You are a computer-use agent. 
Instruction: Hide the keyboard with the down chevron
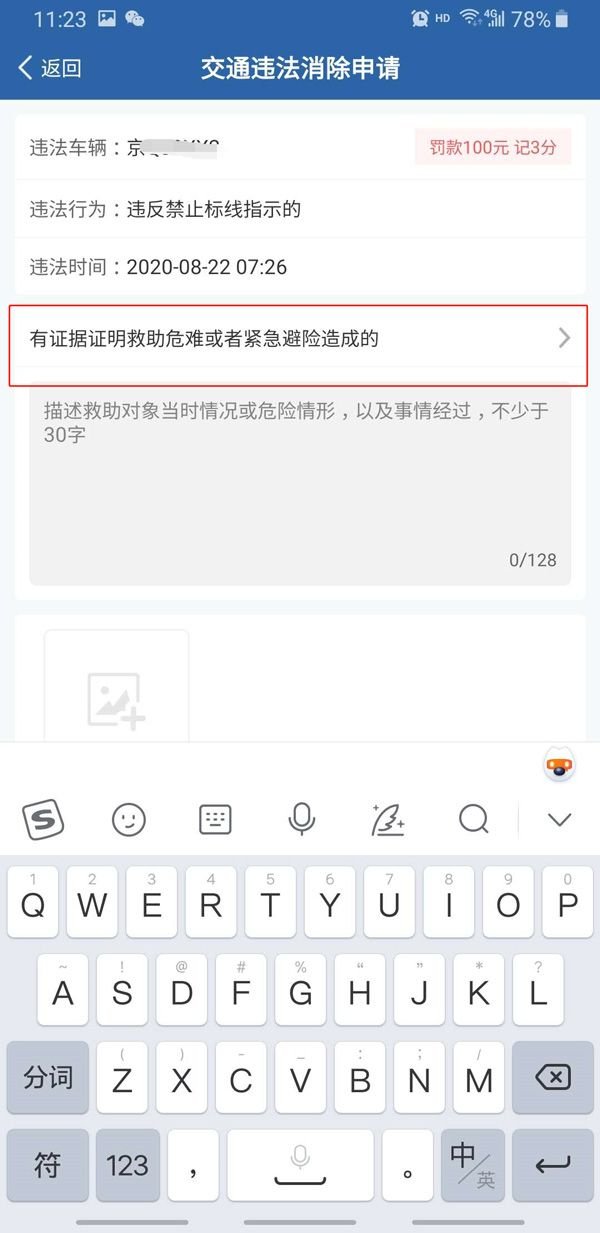tap(559, 820)
